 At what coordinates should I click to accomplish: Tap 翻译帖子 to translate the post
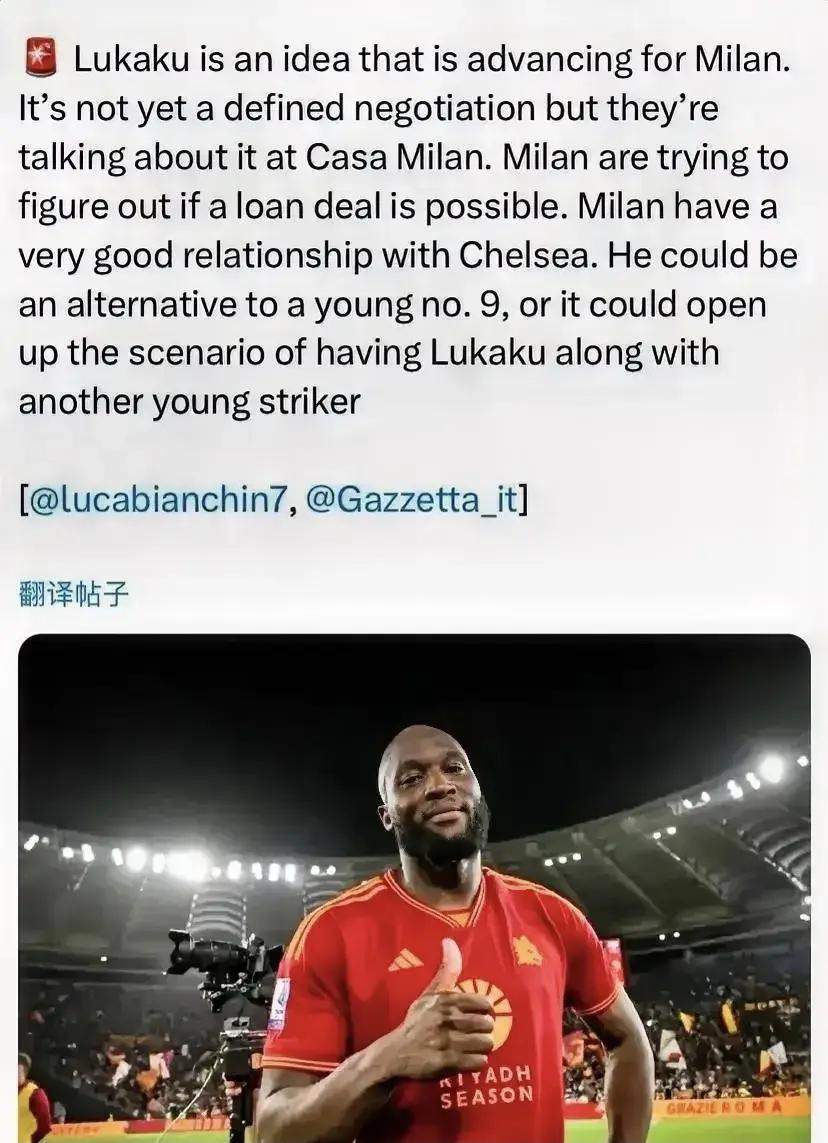(73, 594)
